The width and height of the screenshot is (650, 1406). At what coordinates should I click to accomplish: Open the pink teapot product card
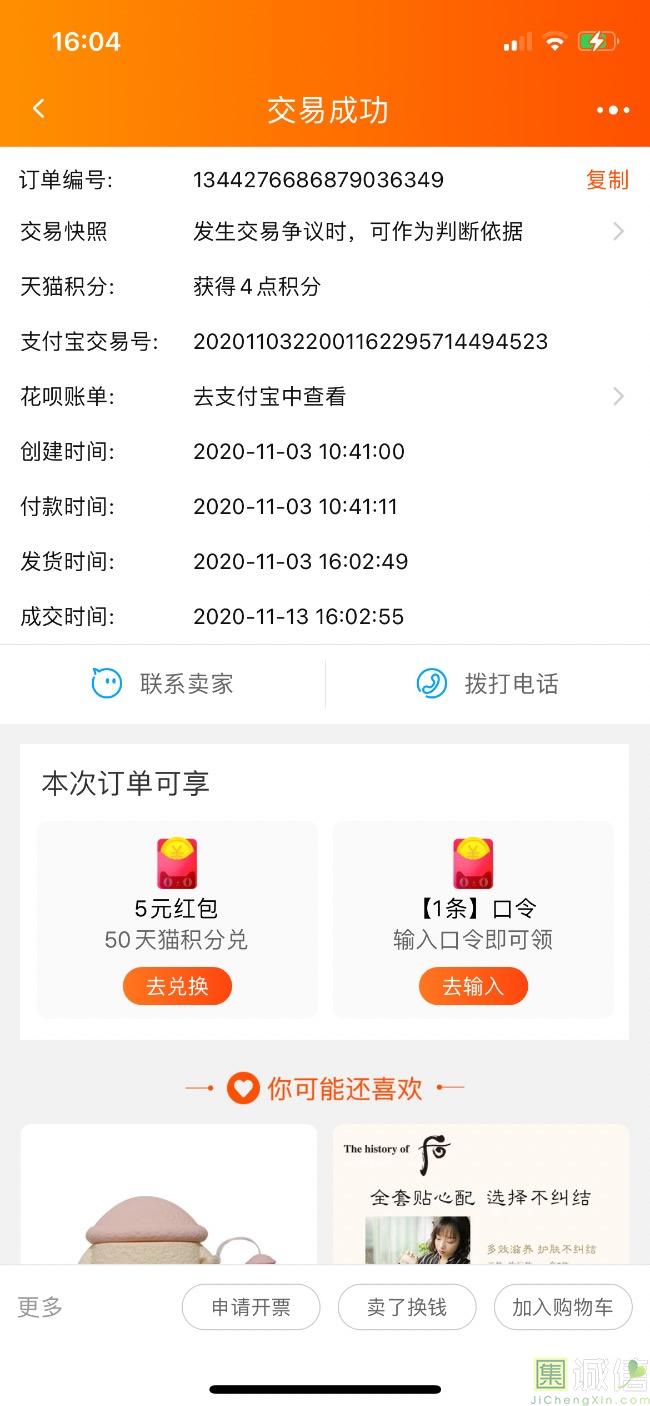tap(168, 1200)
